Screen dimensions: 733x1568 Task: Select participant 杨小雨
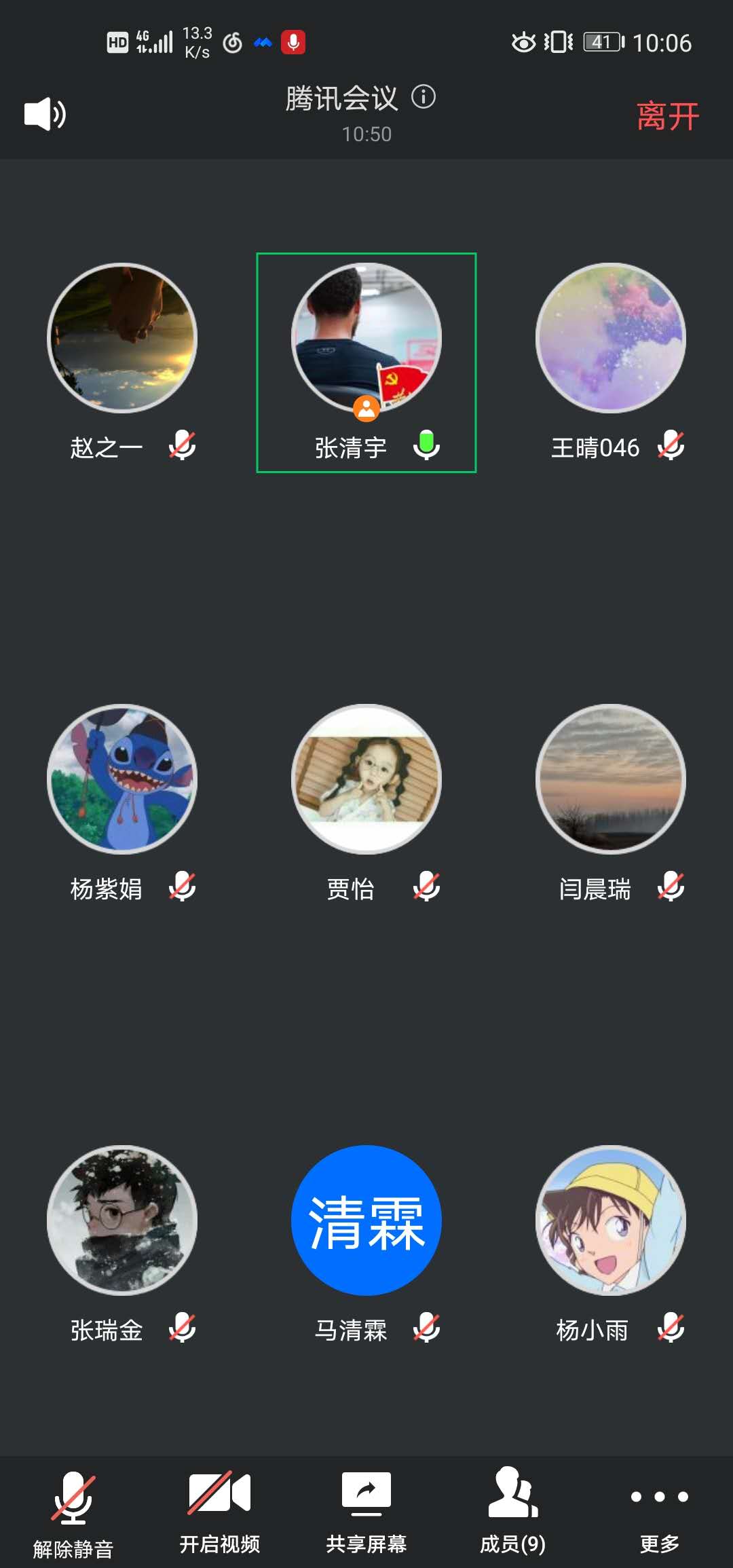coord(611,1220)
